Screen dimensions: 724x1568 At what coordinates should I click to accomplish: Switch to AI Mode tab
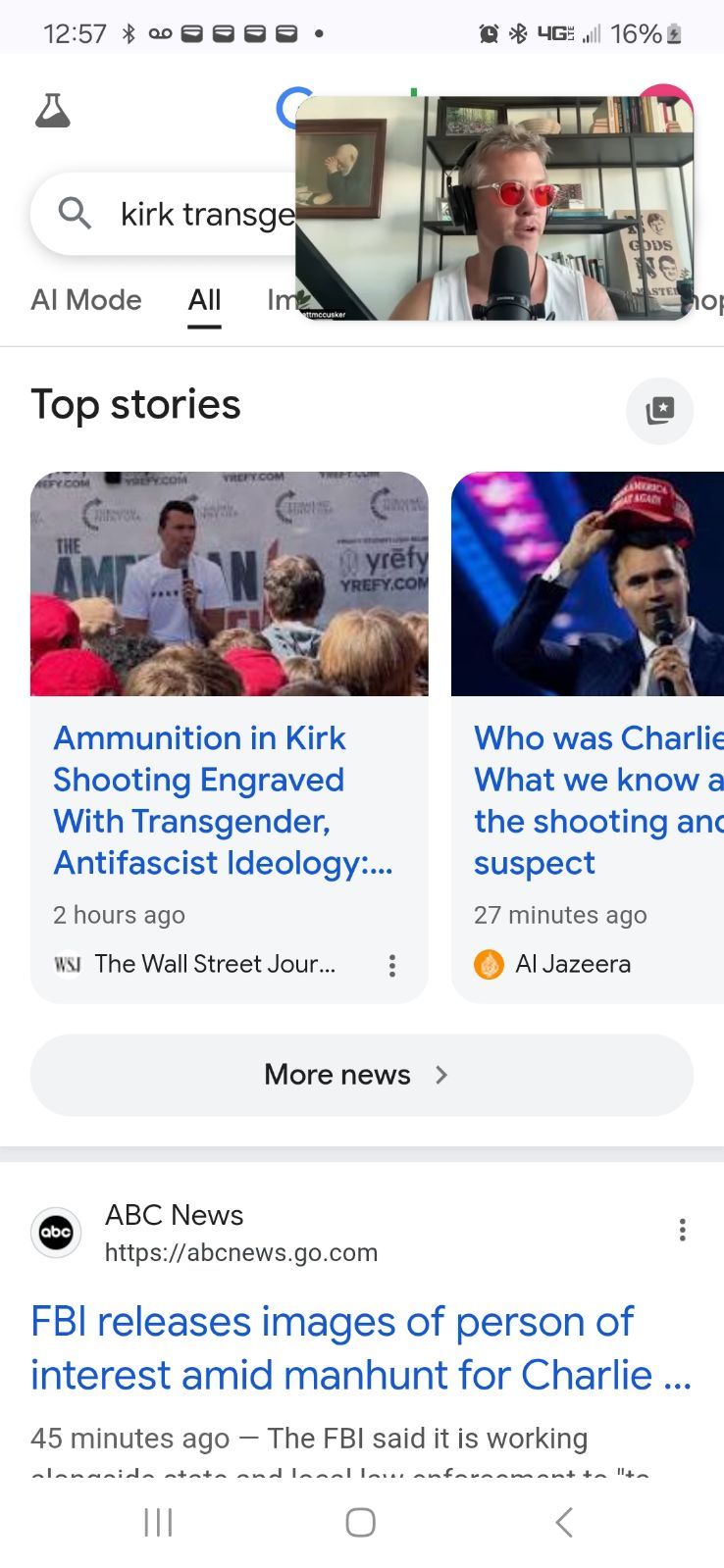86,300
